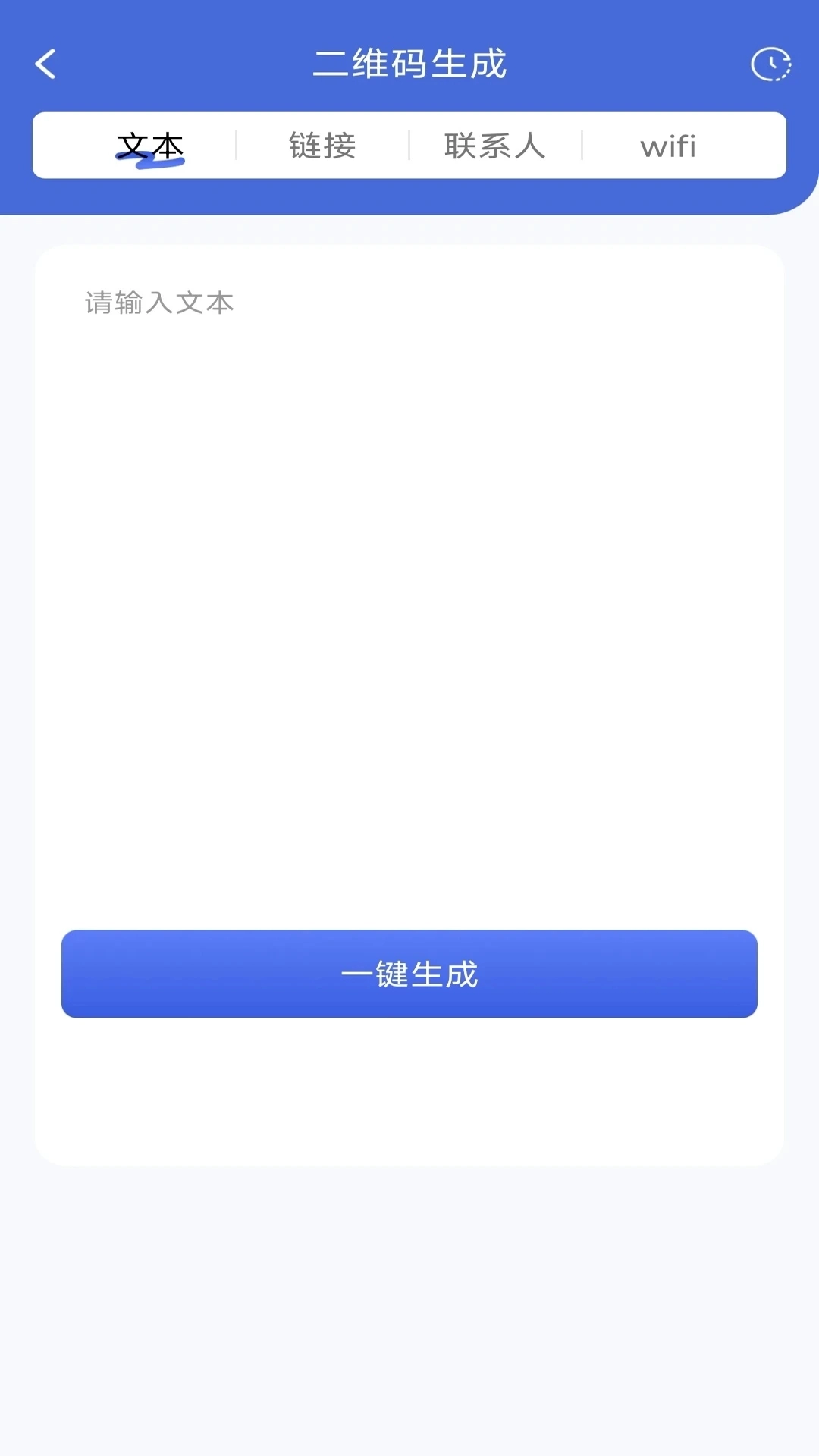Stay on the 文本 tab
819x1456 pixels.
coord(149,146)
